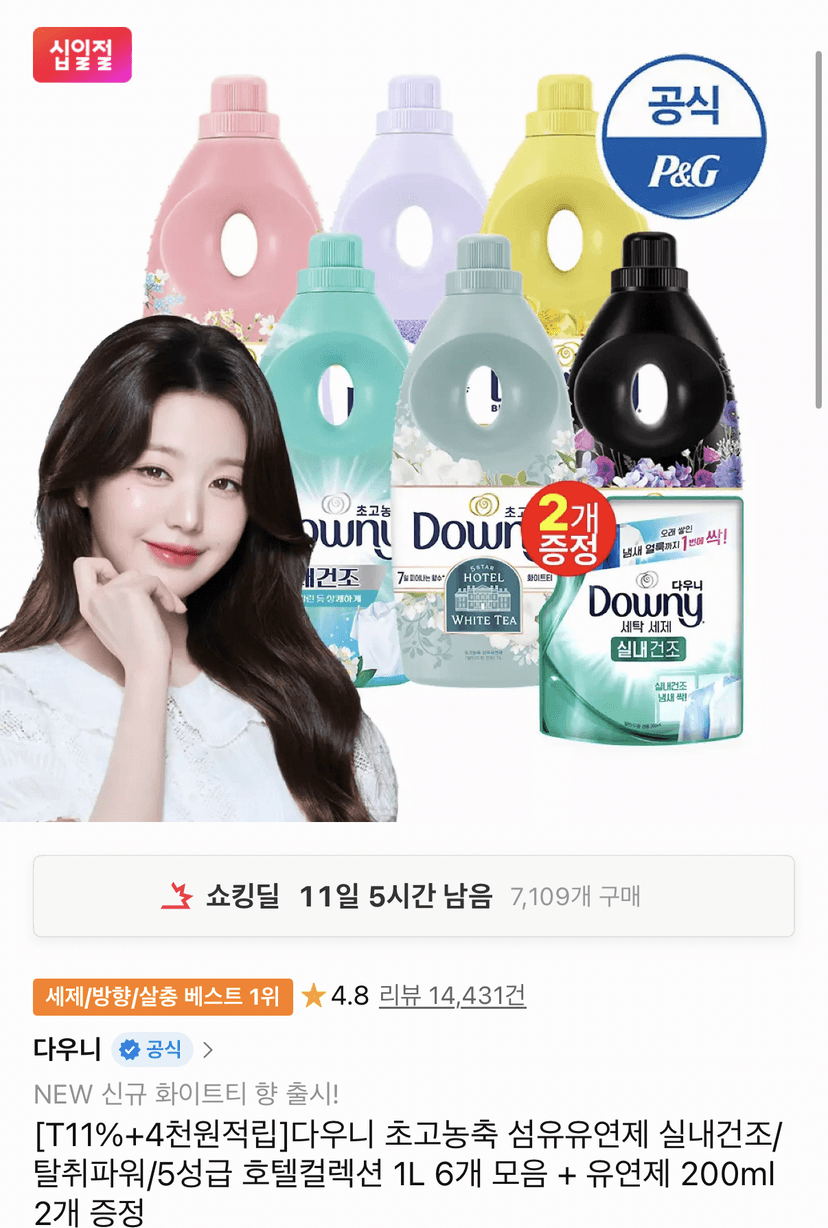
Task: Open the 다우니 official brand store
Action: tap(124, 1050)
